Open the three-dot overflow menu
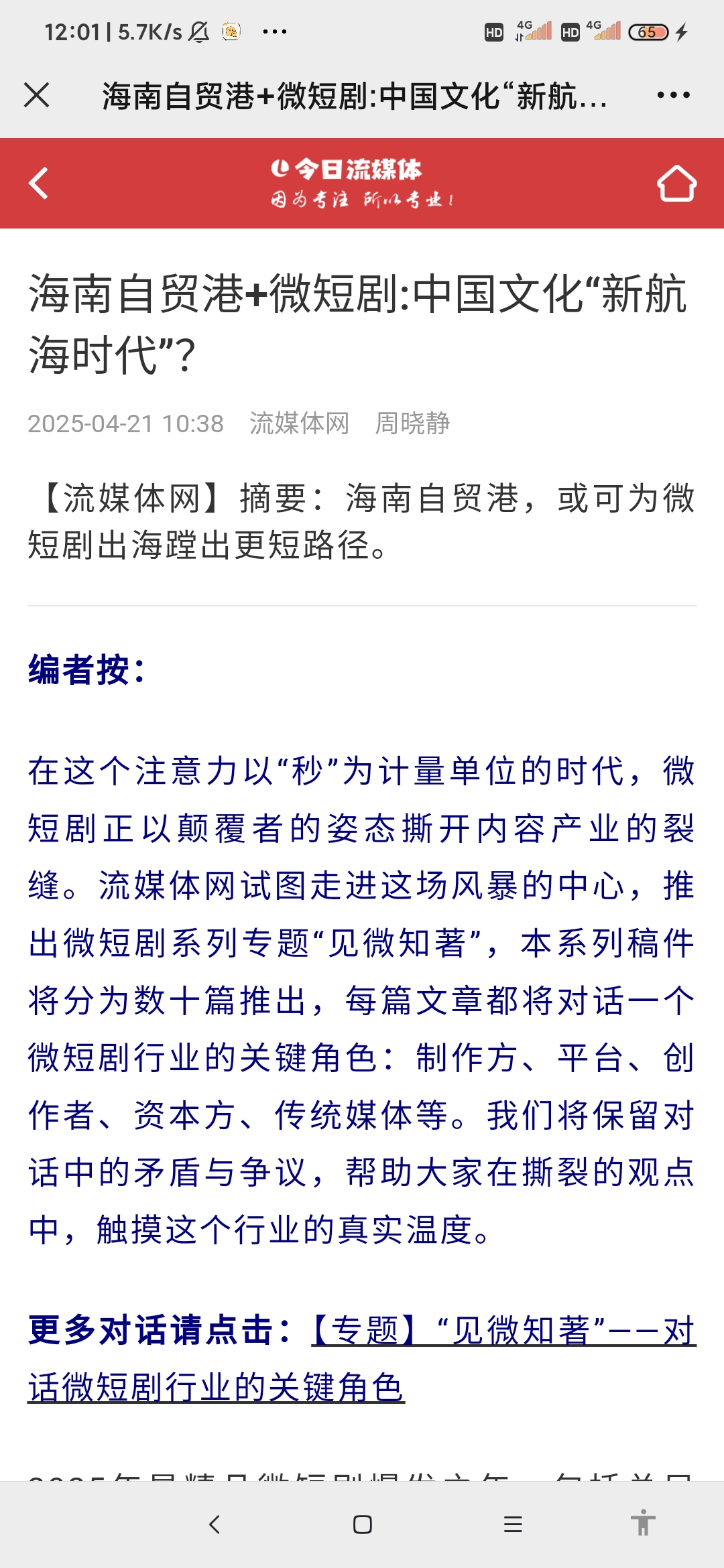 (673, 94)
